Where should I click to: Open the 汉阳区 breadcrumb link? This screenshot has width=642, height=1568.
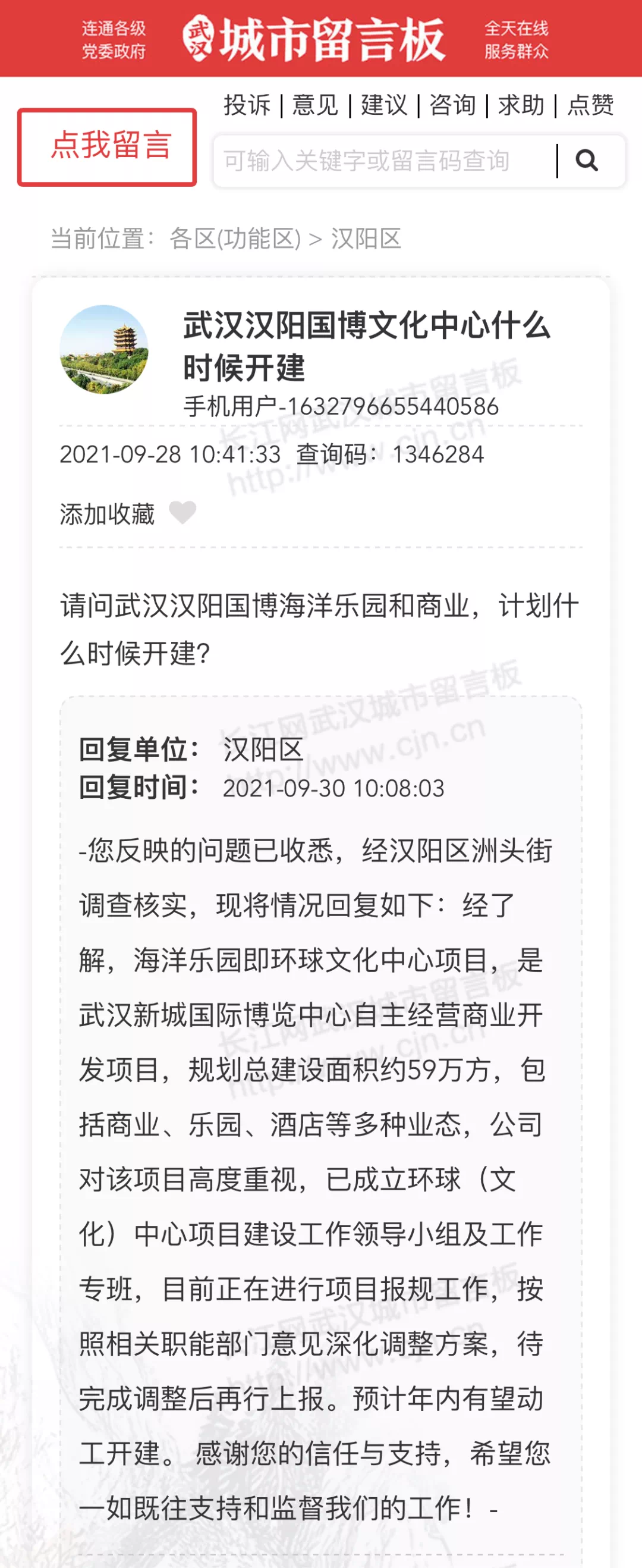366,239
